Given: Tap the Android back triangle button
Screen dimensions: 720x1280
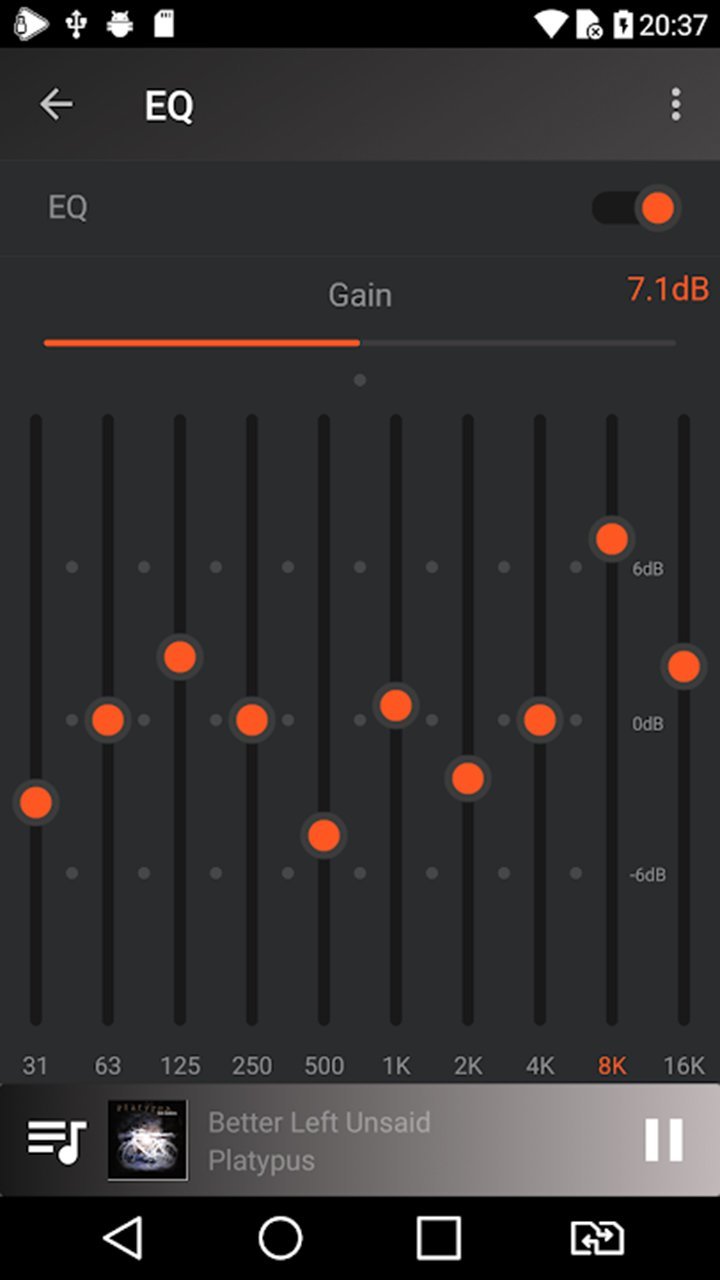Looking at the screenshot, I should pos(122,1237).
